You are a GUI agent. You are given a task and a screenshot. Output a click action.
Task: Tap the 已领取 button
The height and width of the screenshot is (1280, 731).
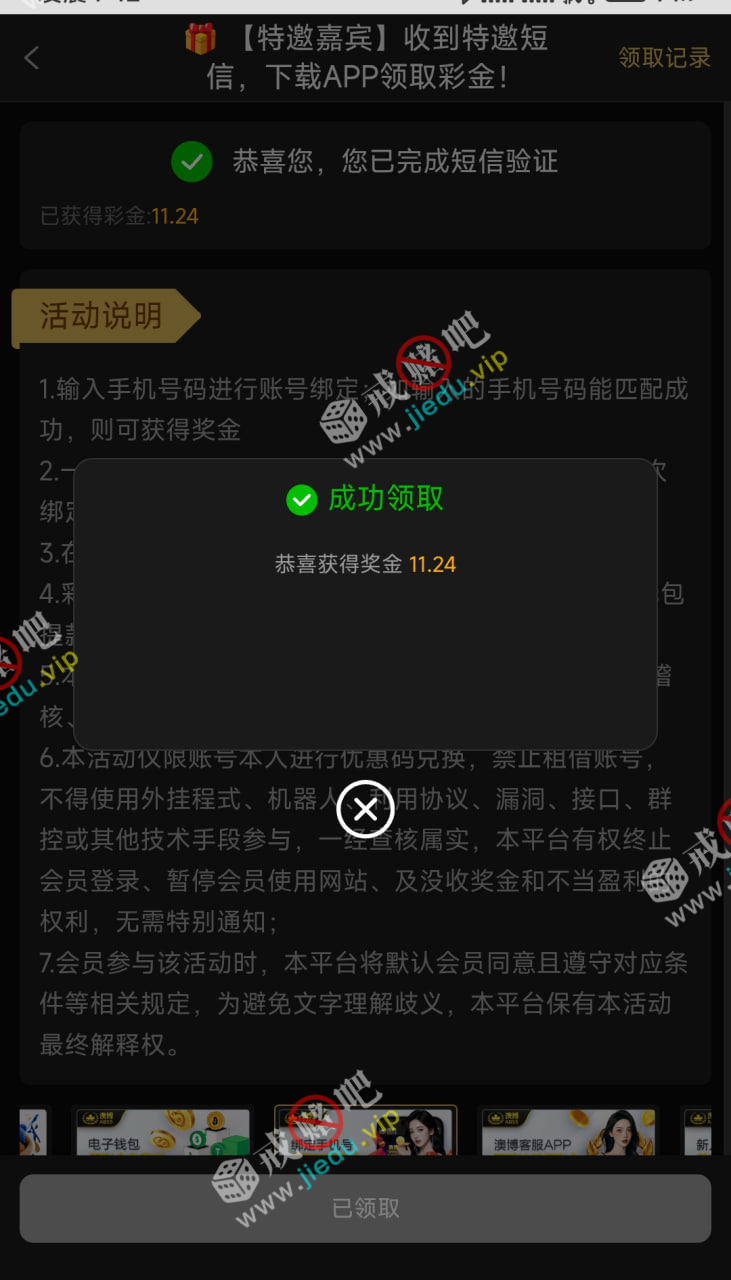click(x=365, y=1208)
